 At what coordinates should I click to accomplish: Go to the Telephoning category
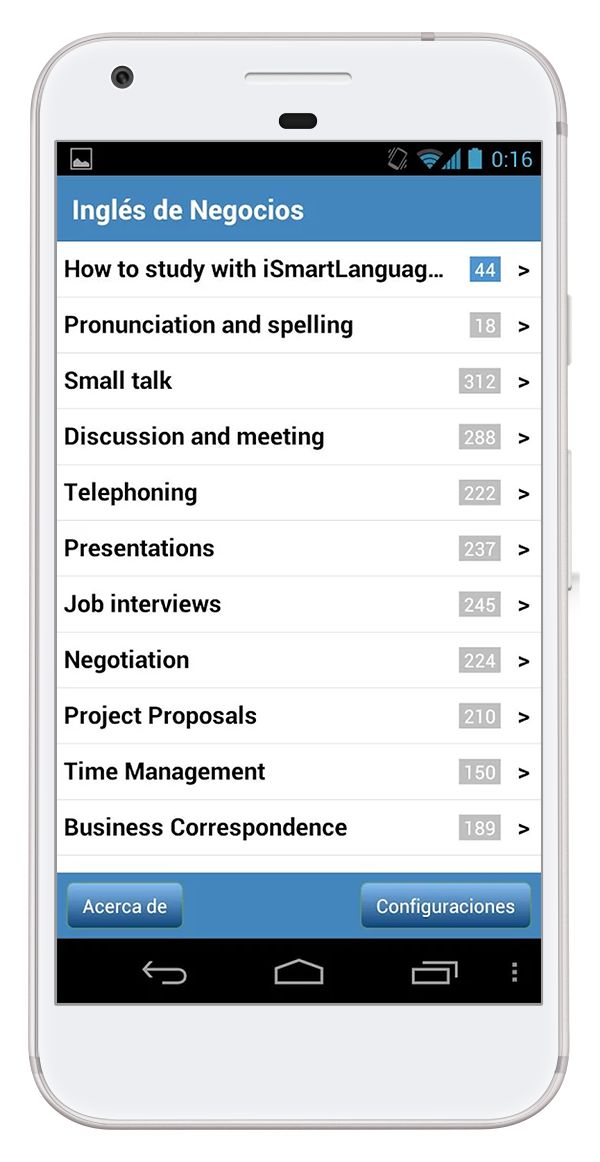tap(299, 493)
